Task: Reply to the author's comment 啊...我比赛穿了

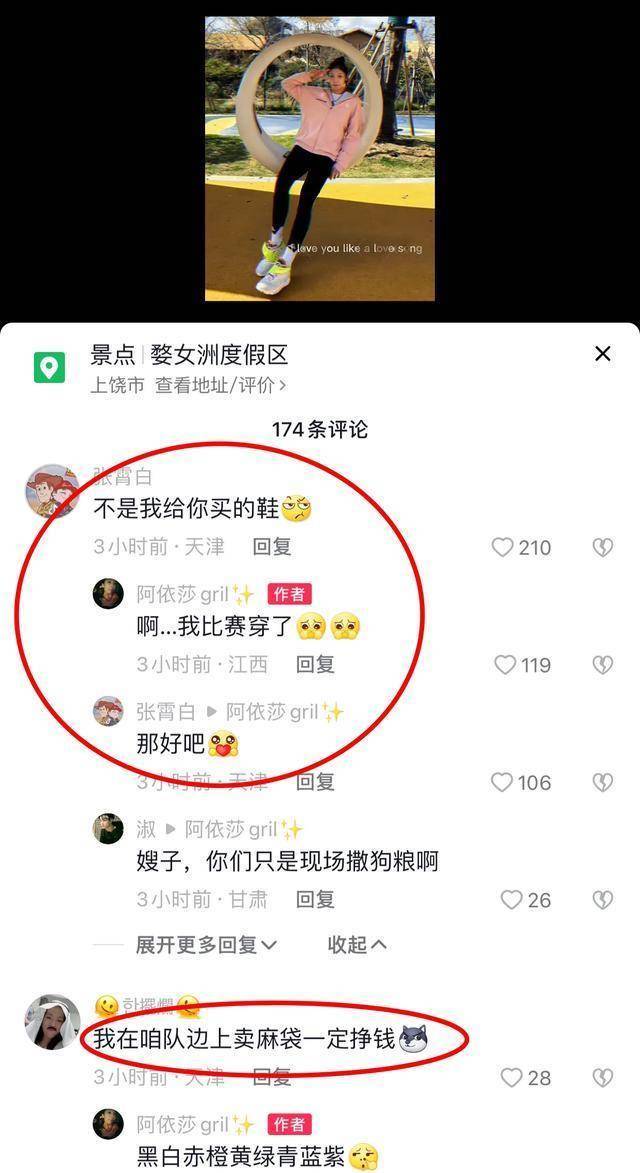Action: pos(315,664)
